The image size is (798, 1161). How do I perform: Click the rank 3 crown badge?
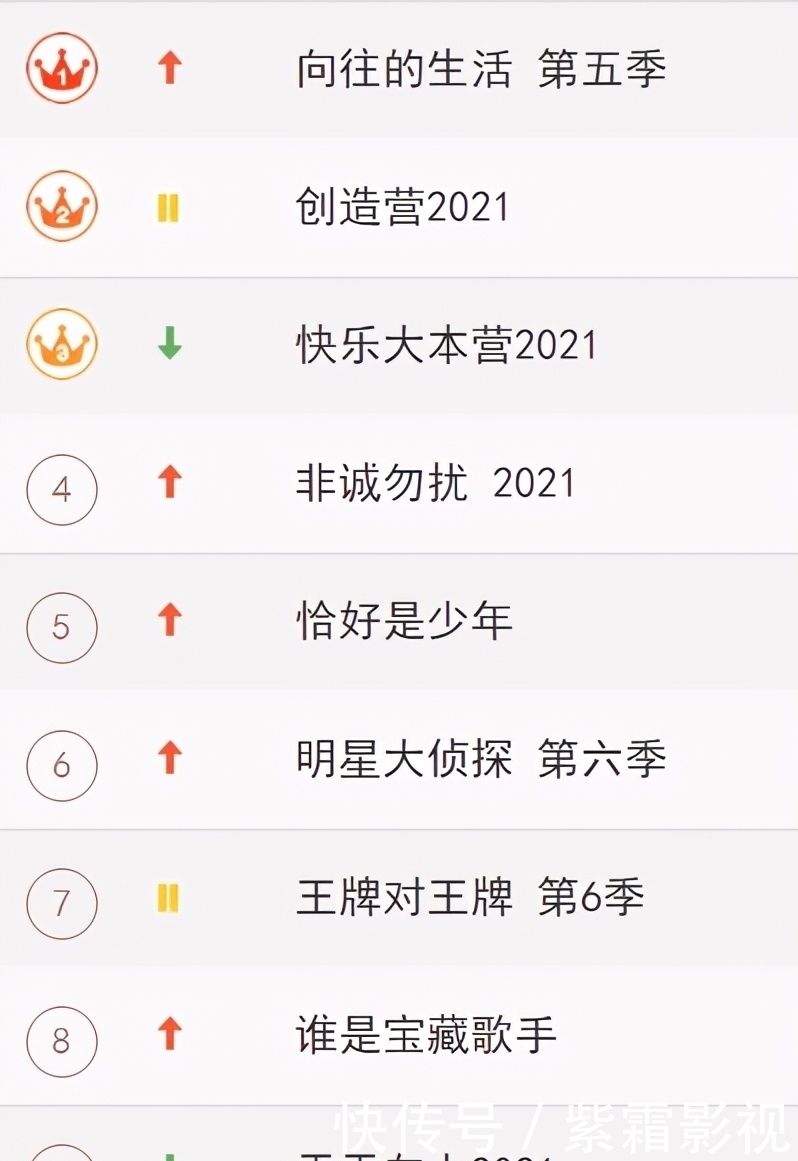coord(61,345)
